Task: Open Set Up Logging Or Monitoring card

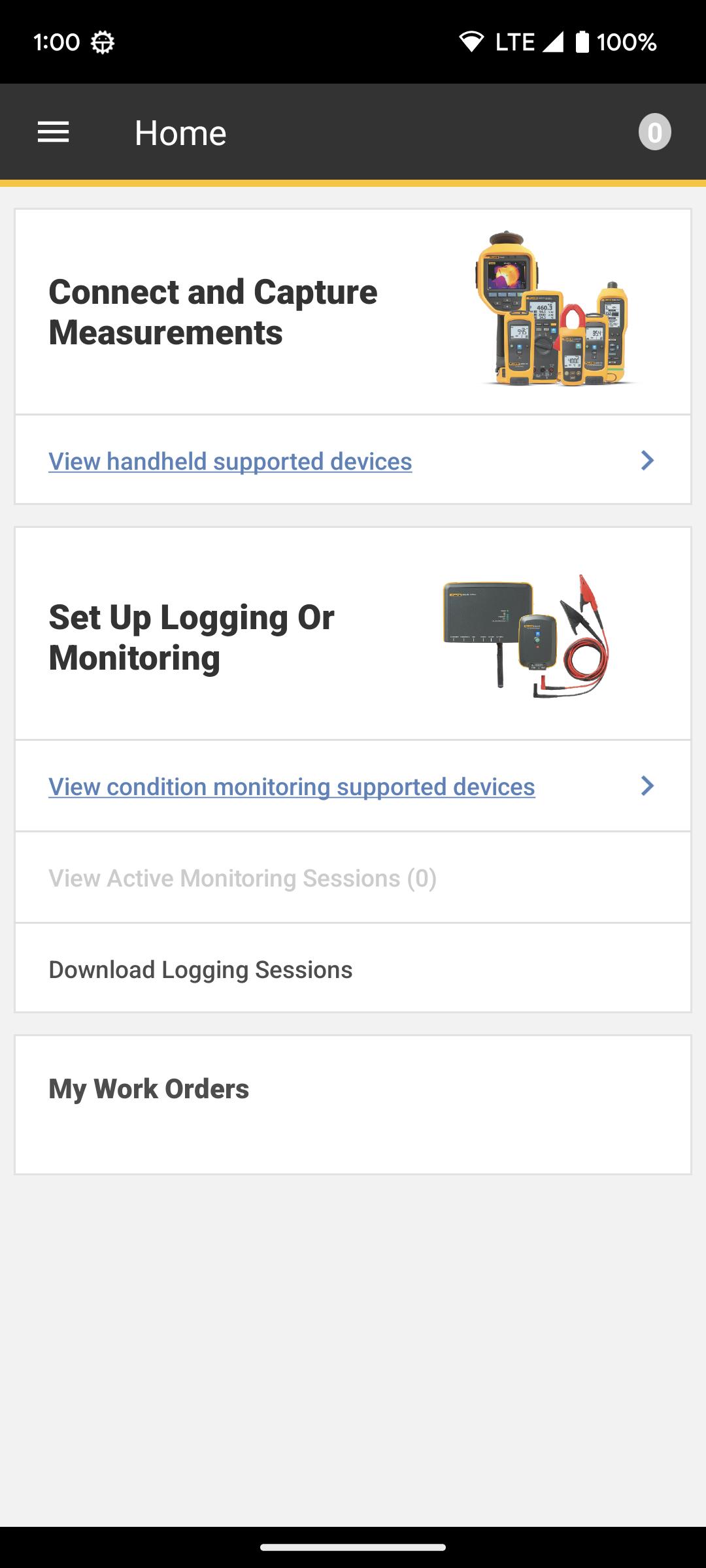Action: click(x=353, y=634)
